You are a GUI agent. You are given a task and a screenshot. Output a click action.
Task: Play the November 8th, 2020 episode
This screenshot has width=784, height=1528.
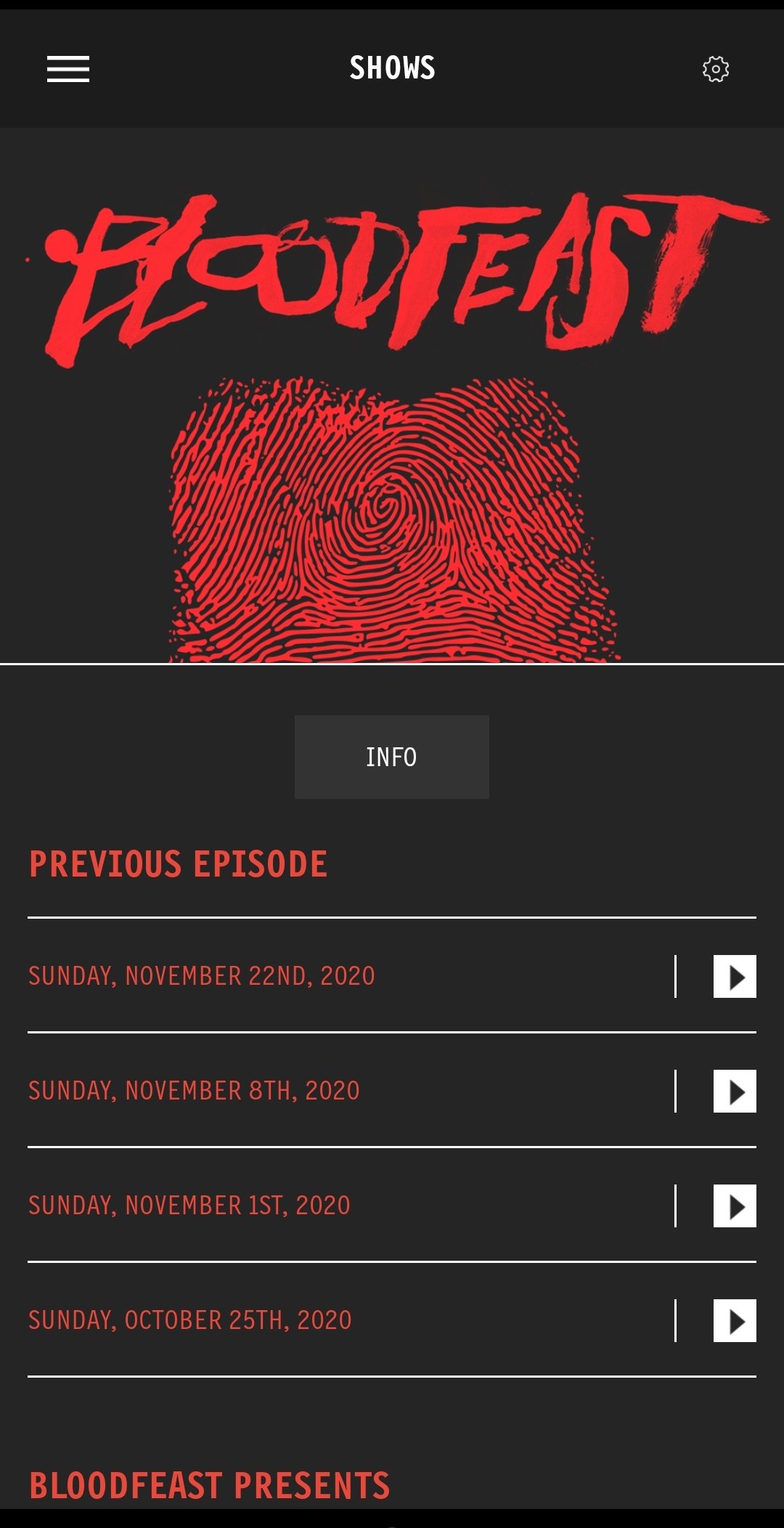735,1091
